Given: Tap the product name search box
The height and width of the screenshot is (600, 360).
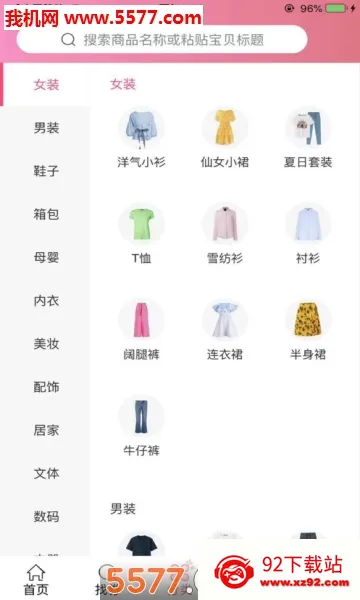Looking at the screenshot, I should pos(162,39).
